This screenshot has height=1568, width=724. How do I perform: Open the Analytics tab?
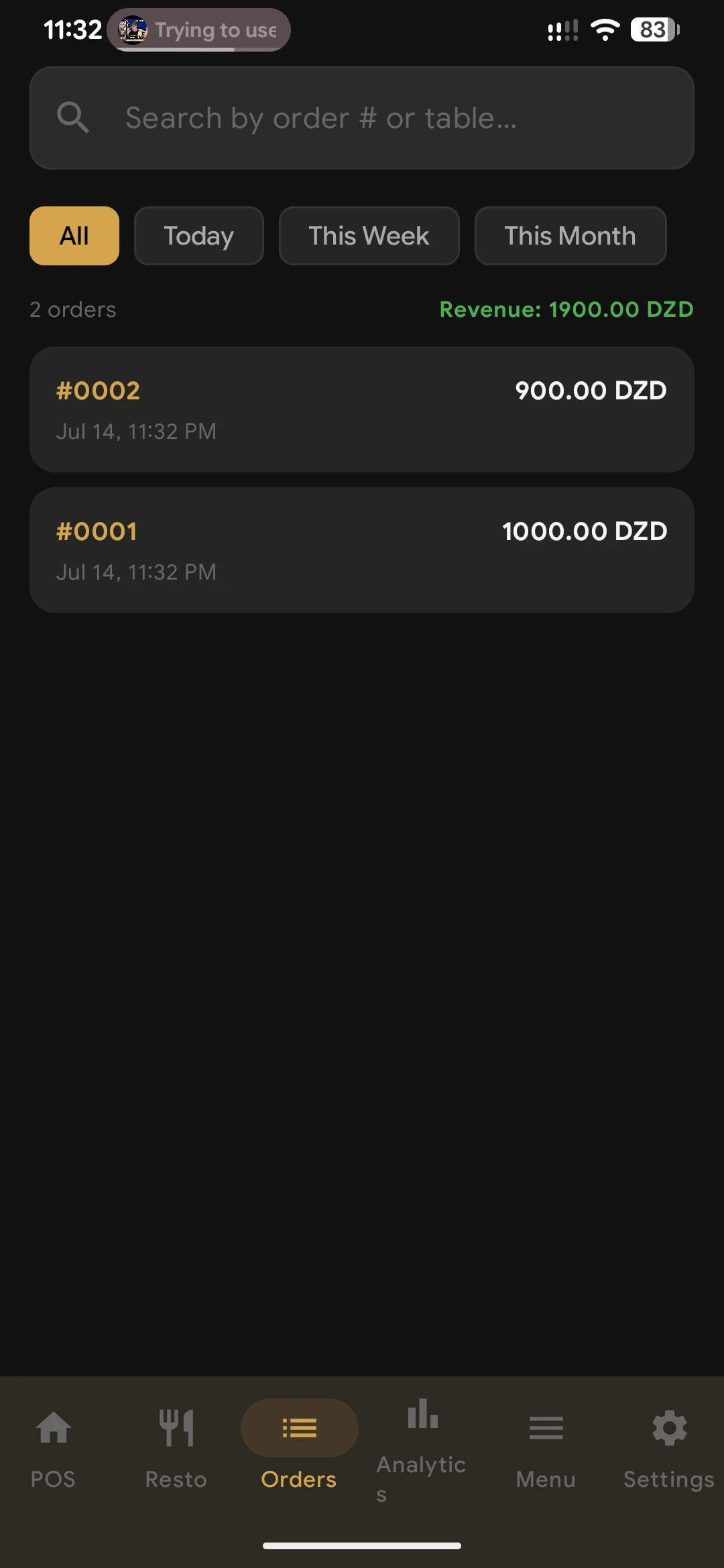click(x=422, y=1449)
